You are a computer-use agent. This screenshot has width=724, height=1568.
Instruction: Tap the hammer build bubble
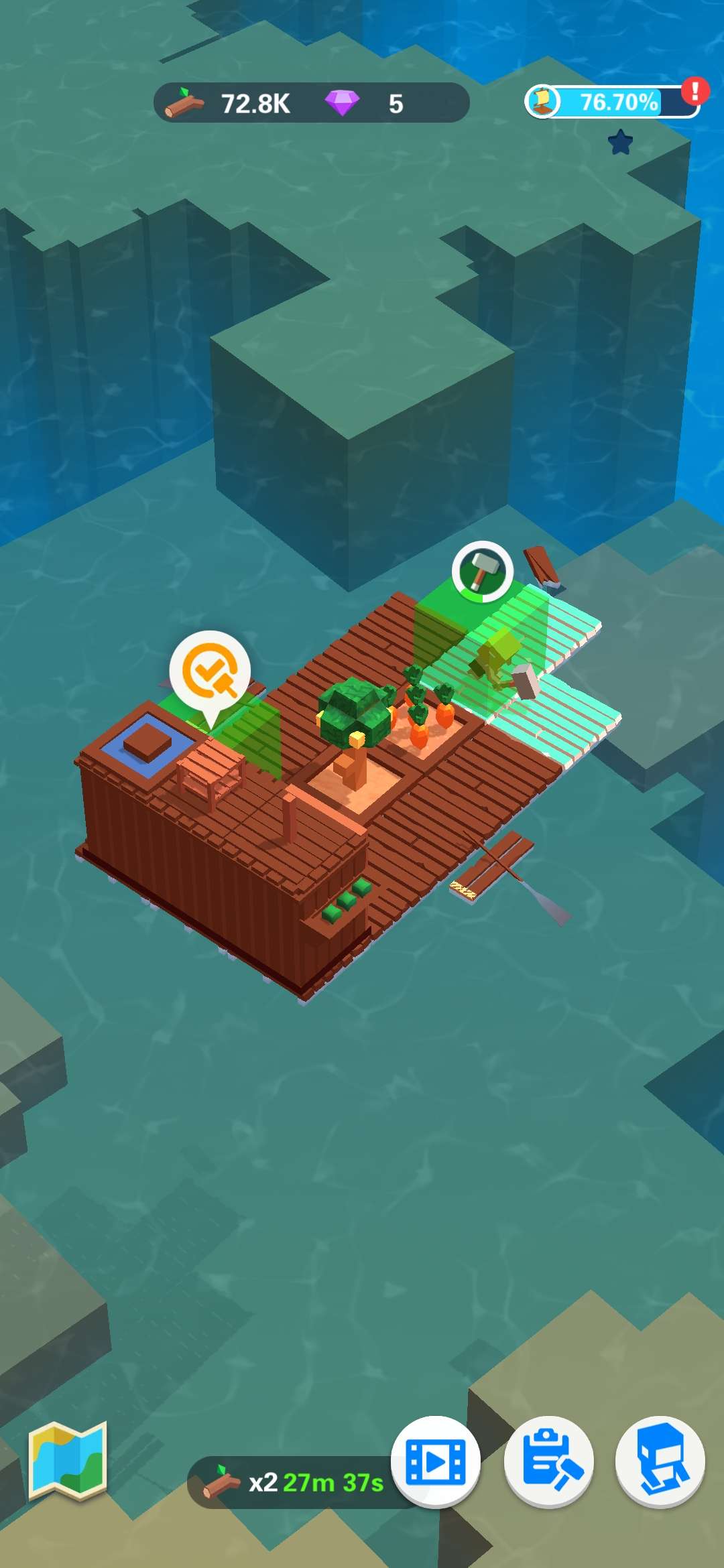pos(483,572)
